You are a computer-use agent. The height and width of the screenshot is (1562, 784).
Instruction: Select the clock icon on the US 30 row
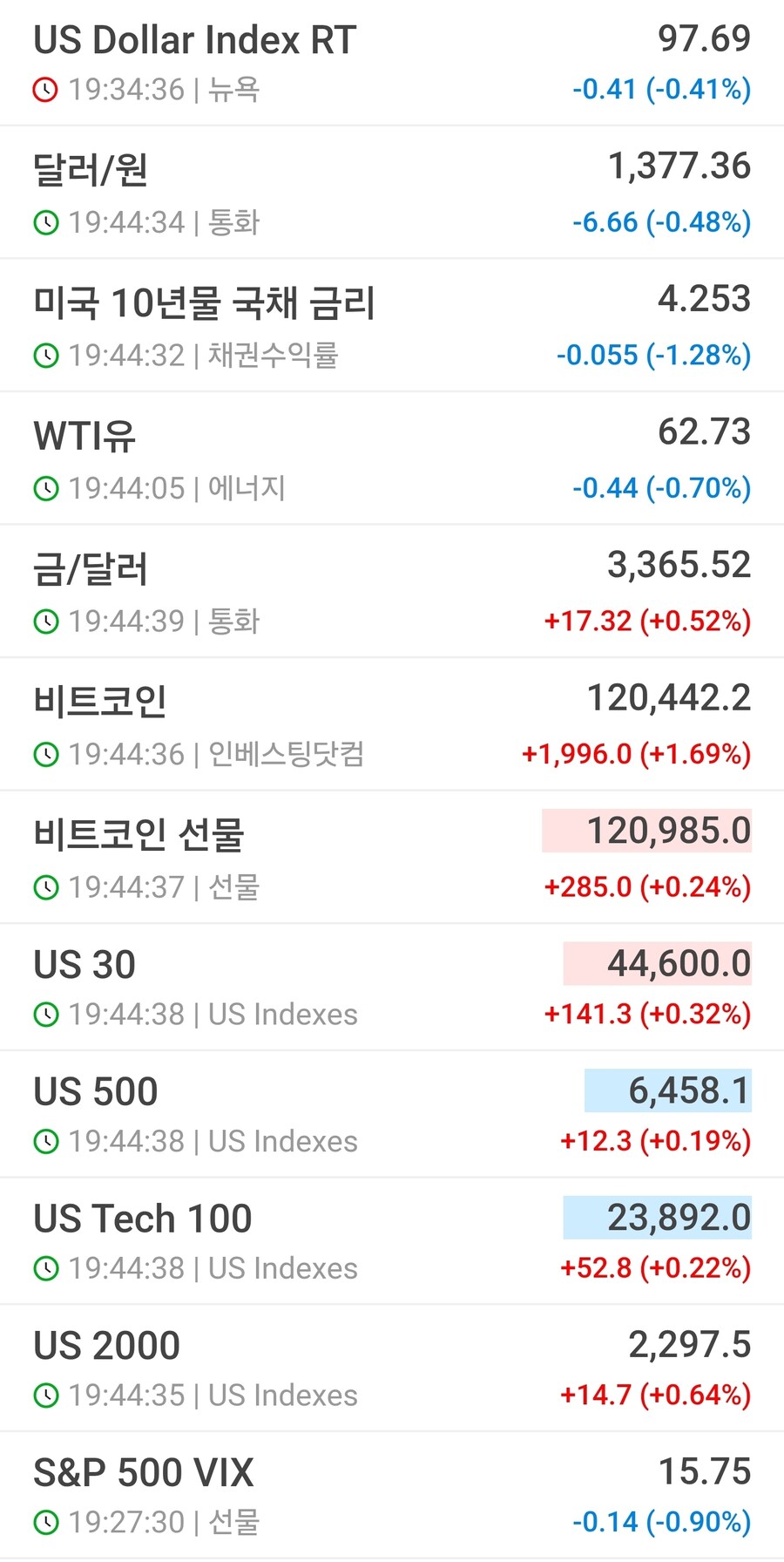(x=46, y=1015)
